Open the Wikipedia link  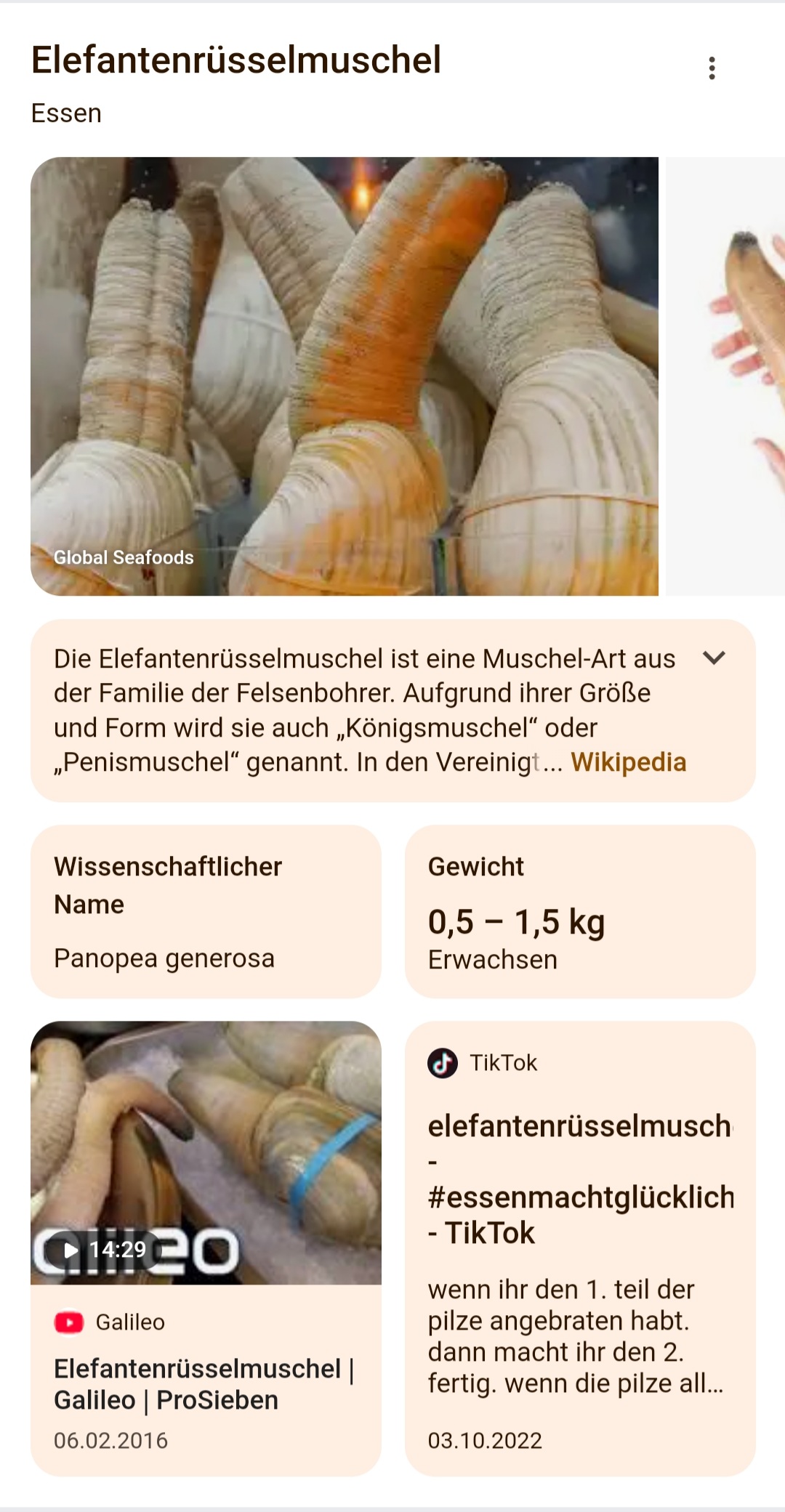point(628,762)
